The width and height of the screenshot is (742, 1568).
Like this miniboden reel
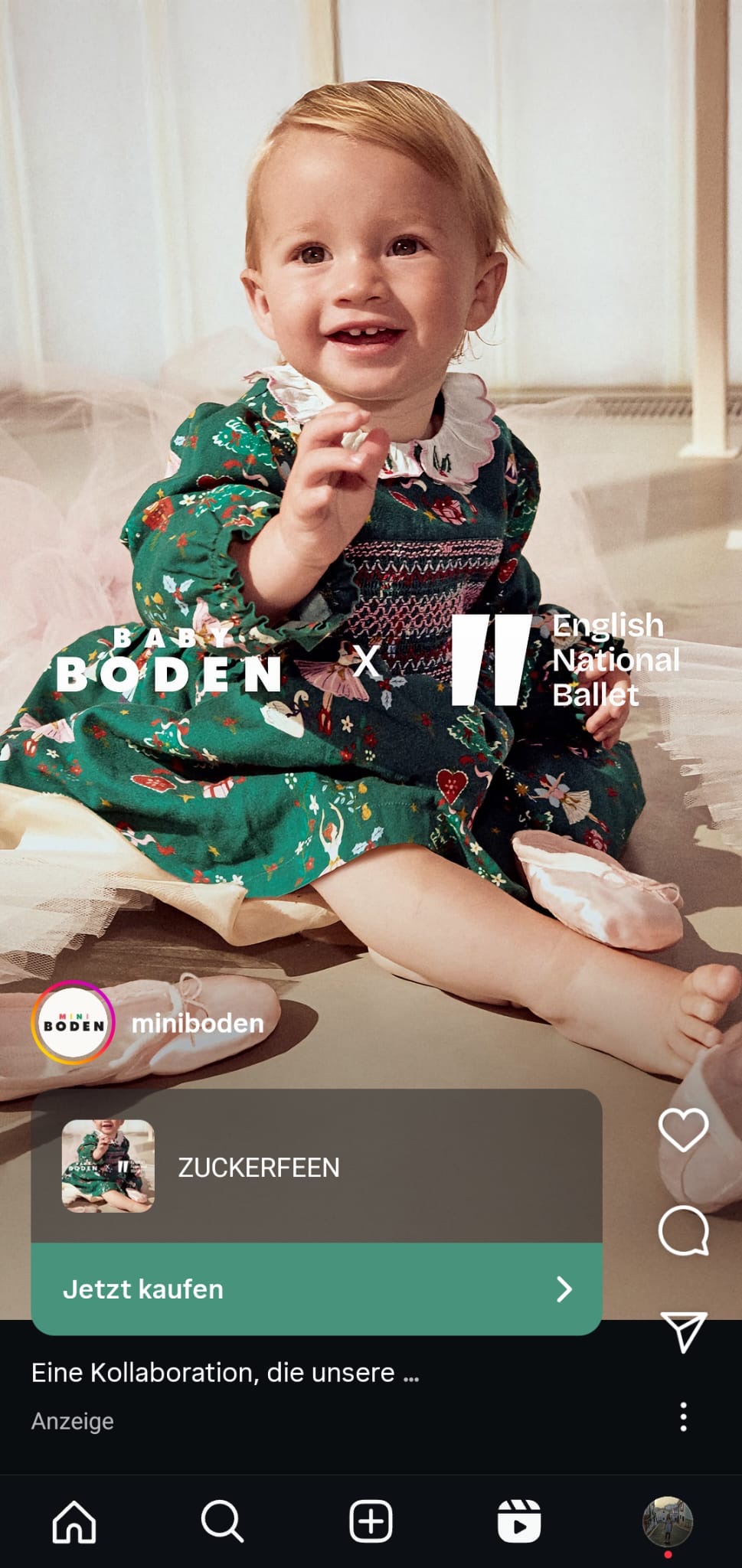click(x=683, y=1129)
